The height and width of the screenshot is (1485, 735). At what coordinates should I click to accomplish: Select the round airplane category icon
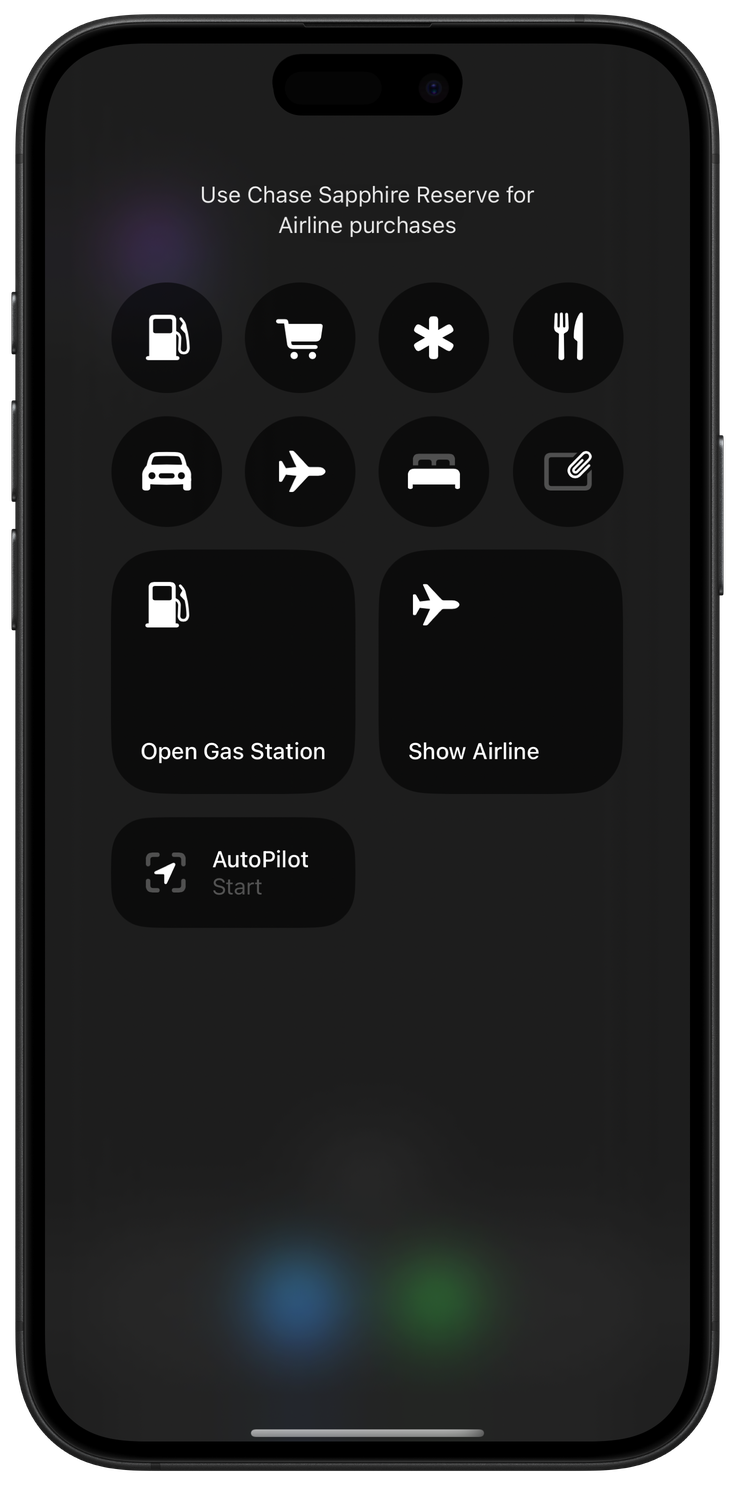coord(300,471)
